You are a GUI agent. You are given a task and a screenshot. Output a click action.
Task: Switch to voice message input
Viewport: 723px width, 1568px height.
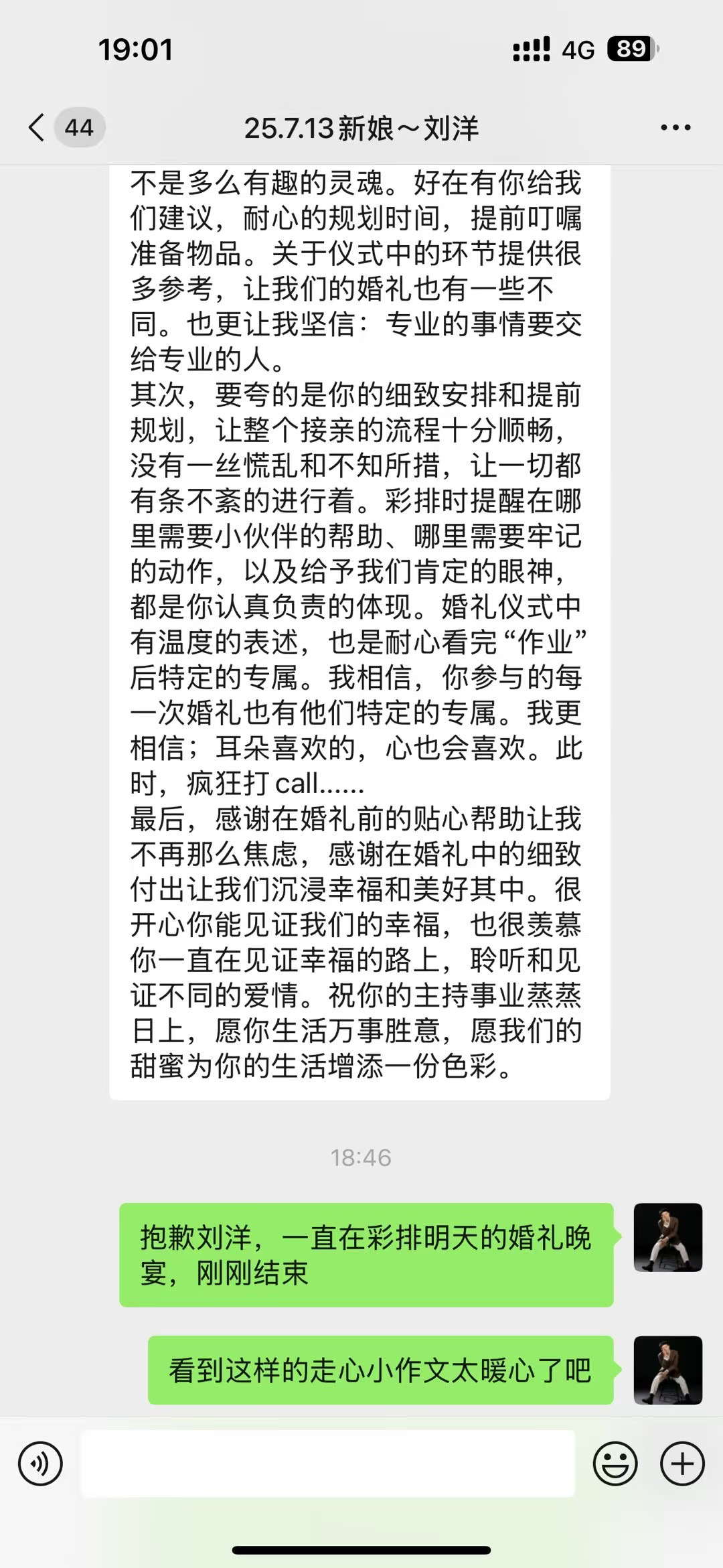[x=41, y=1464]
